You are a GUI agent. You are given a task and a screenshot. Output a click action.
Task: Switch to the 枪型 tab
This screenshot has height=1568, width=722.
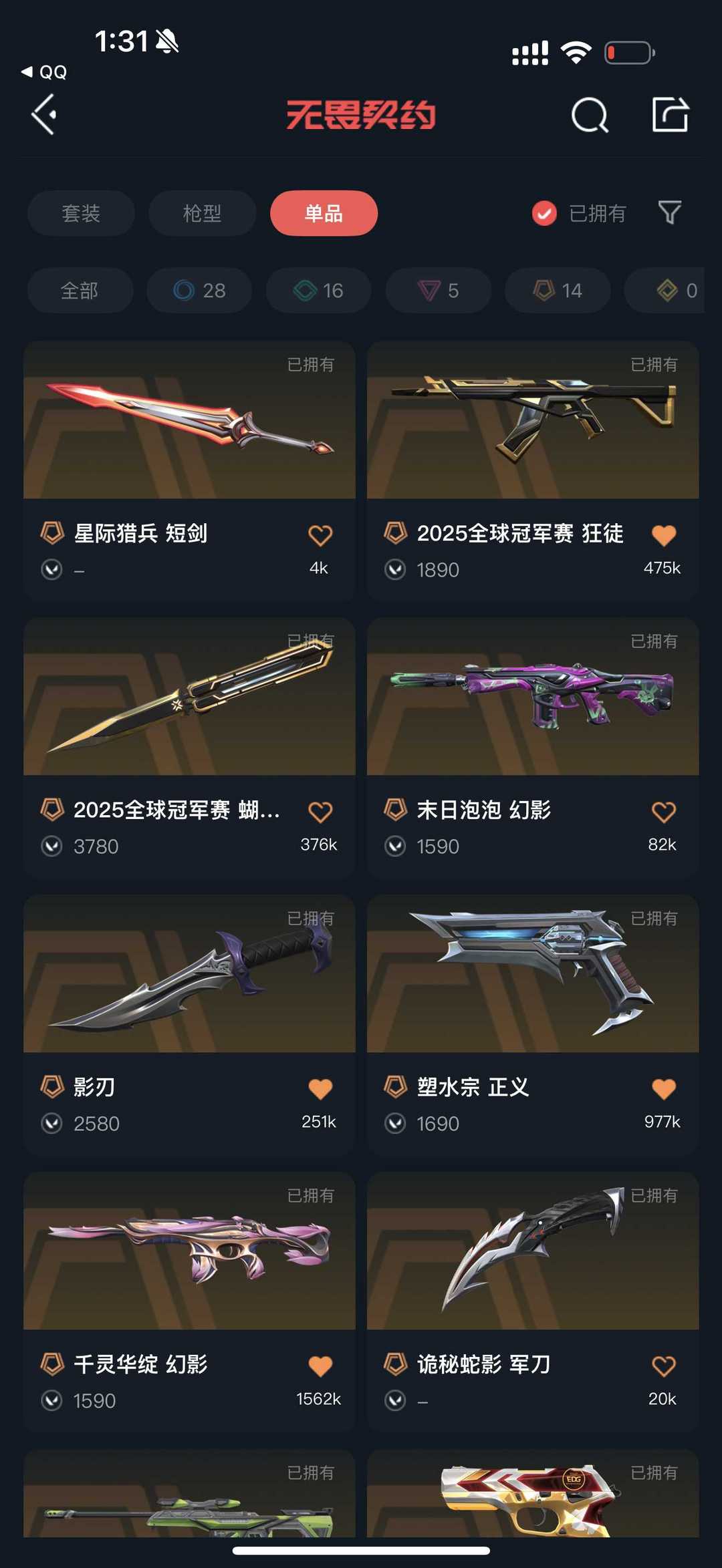pyautogui.click(x=202, y=213)
